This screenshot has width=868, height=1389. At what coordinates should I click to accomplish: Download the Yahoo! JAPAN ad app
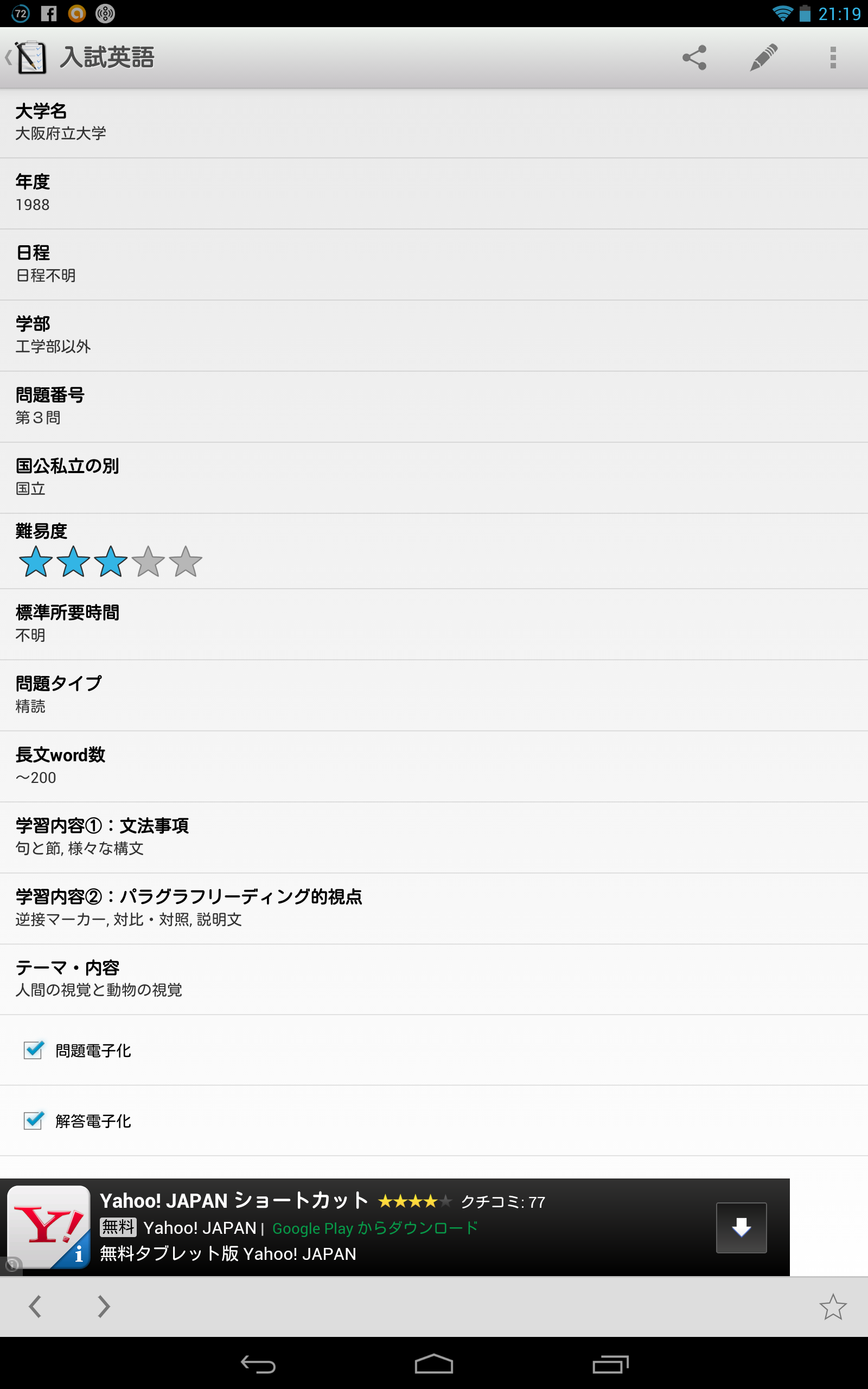[741, 1228]
